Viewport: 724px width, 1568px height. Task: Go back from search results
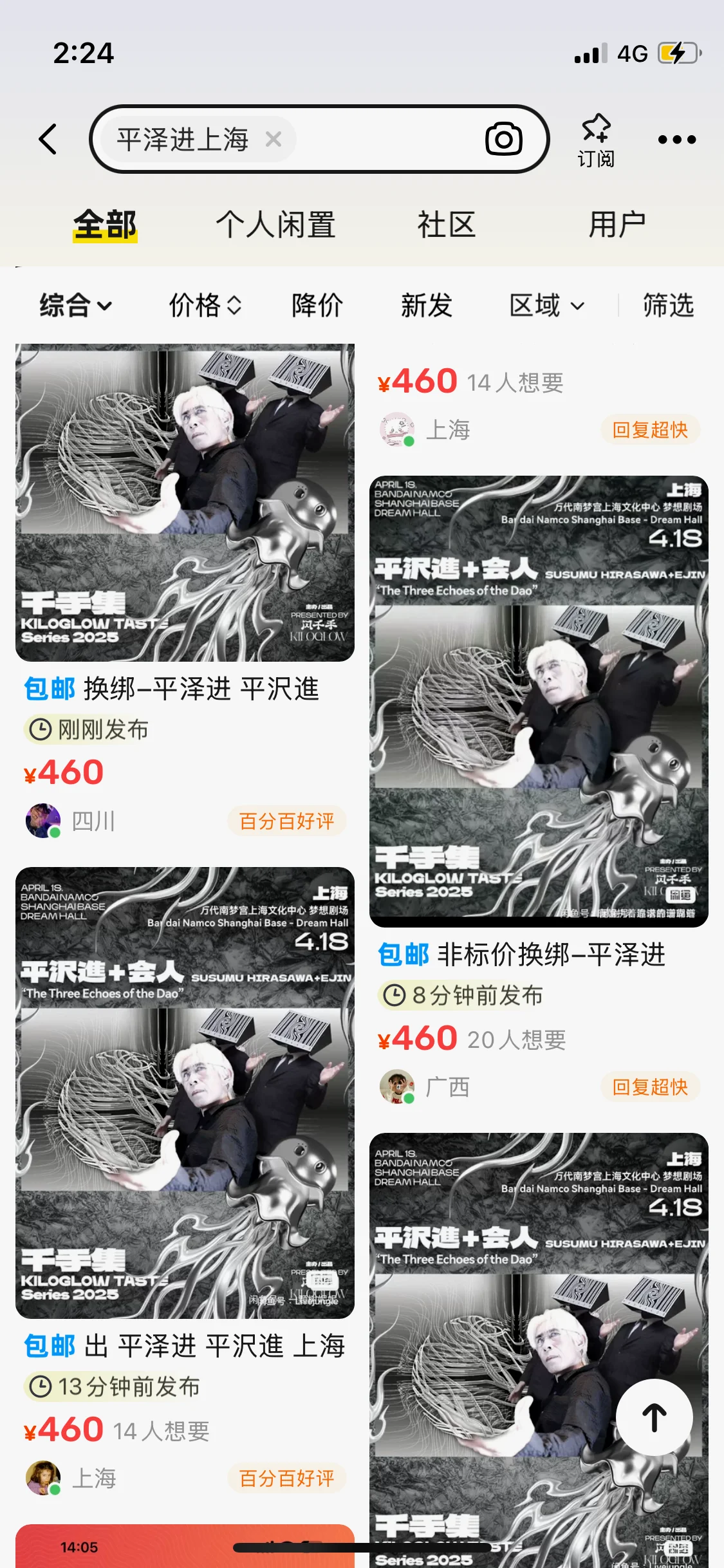48,139
